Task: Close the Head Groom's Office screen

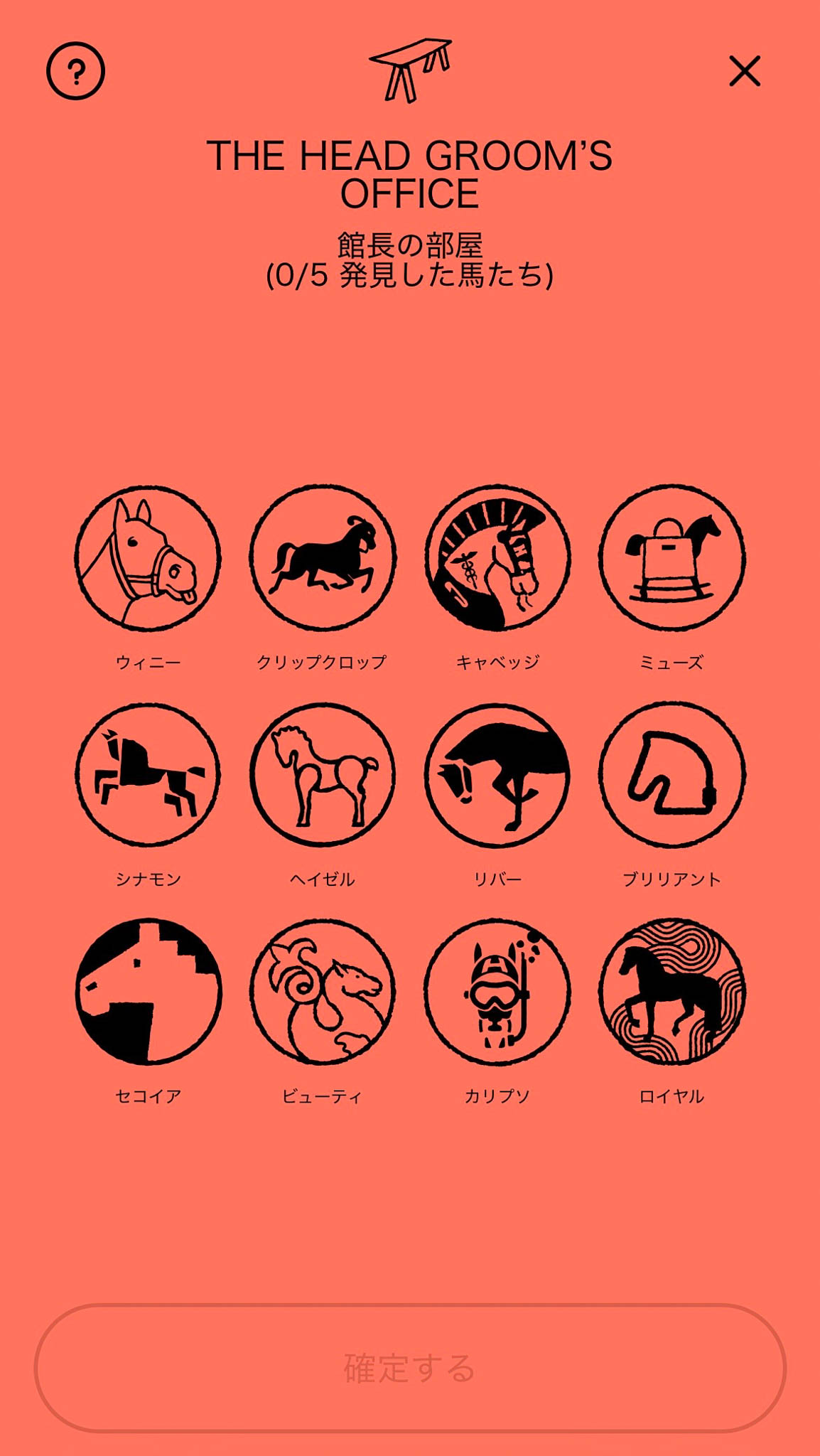Action: coord(744,71)
